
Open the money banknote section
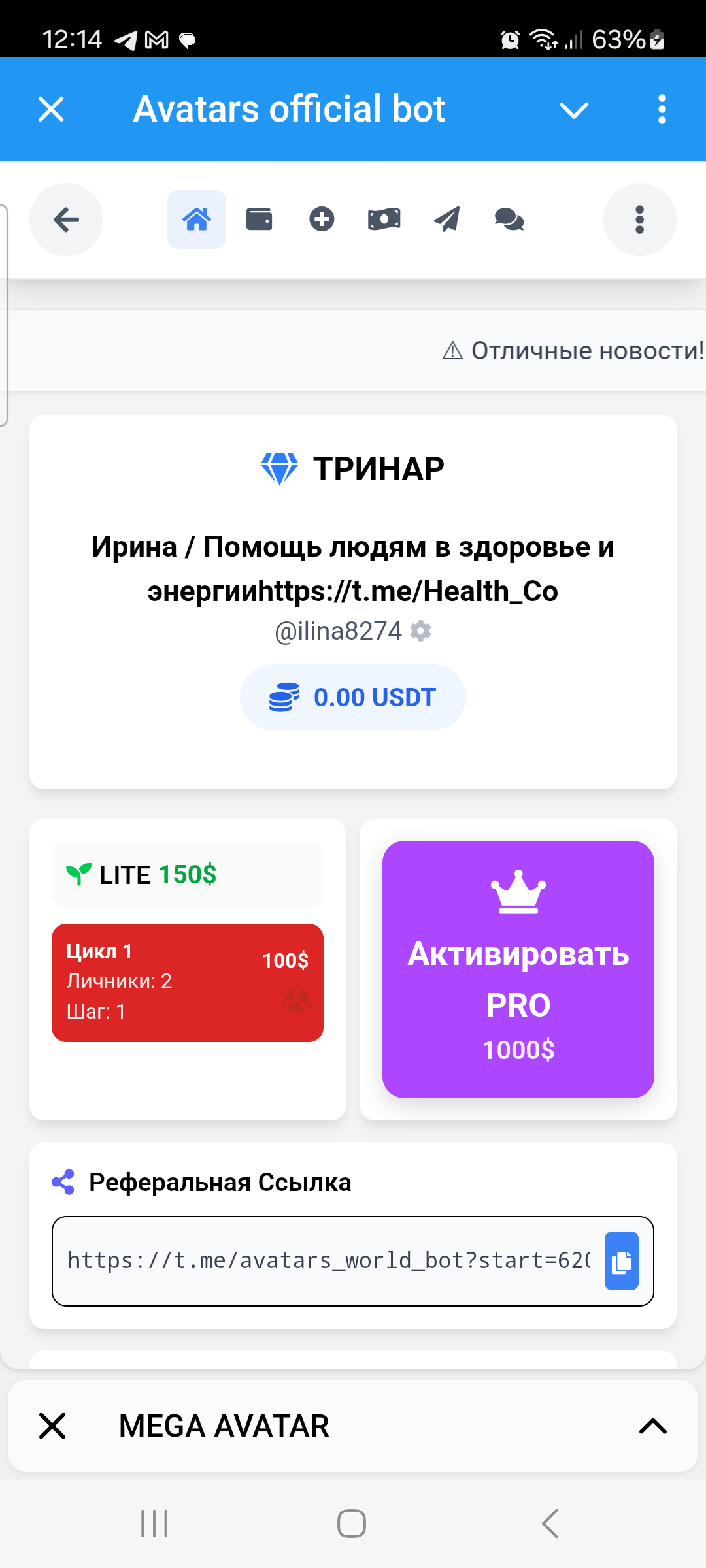(x=384, y=220)
